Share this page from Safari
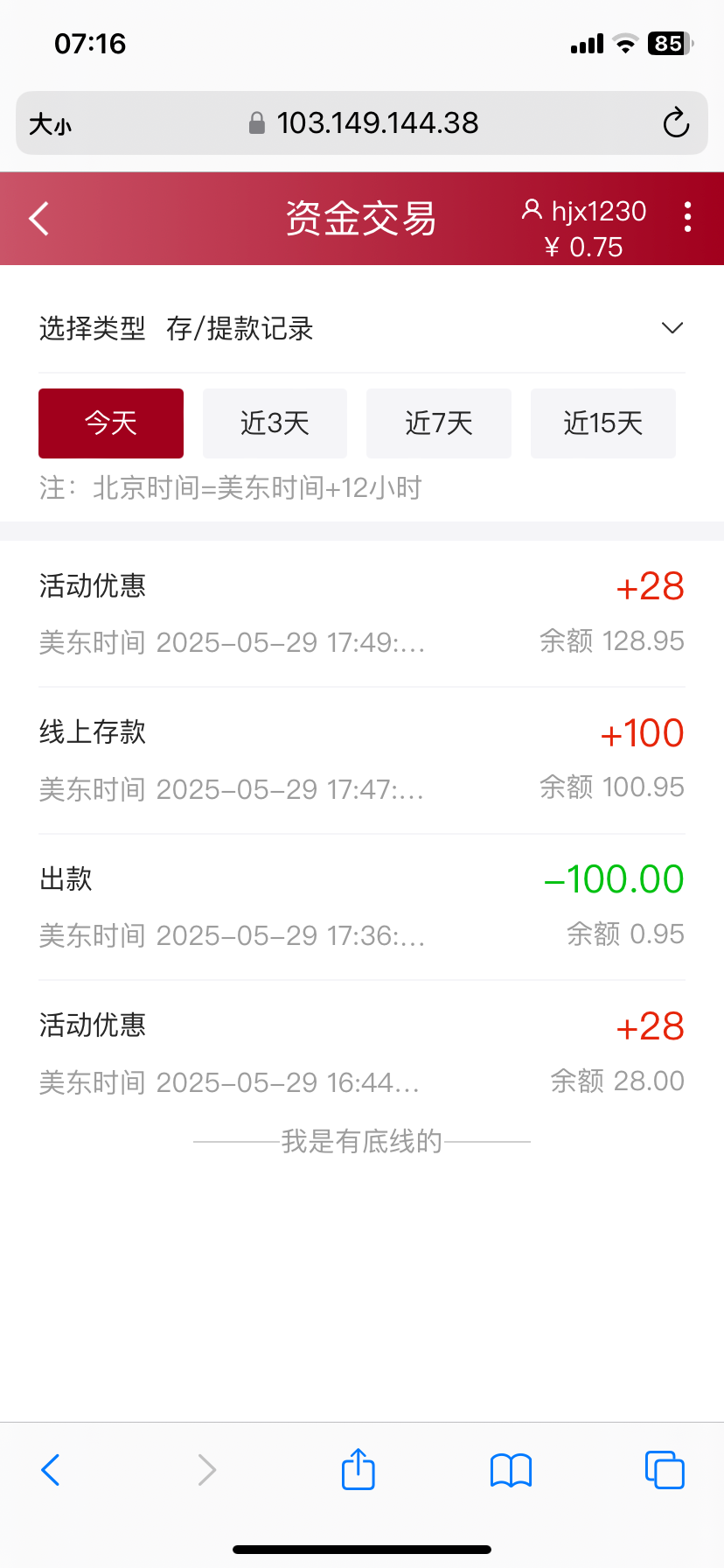 [359, 1469]
